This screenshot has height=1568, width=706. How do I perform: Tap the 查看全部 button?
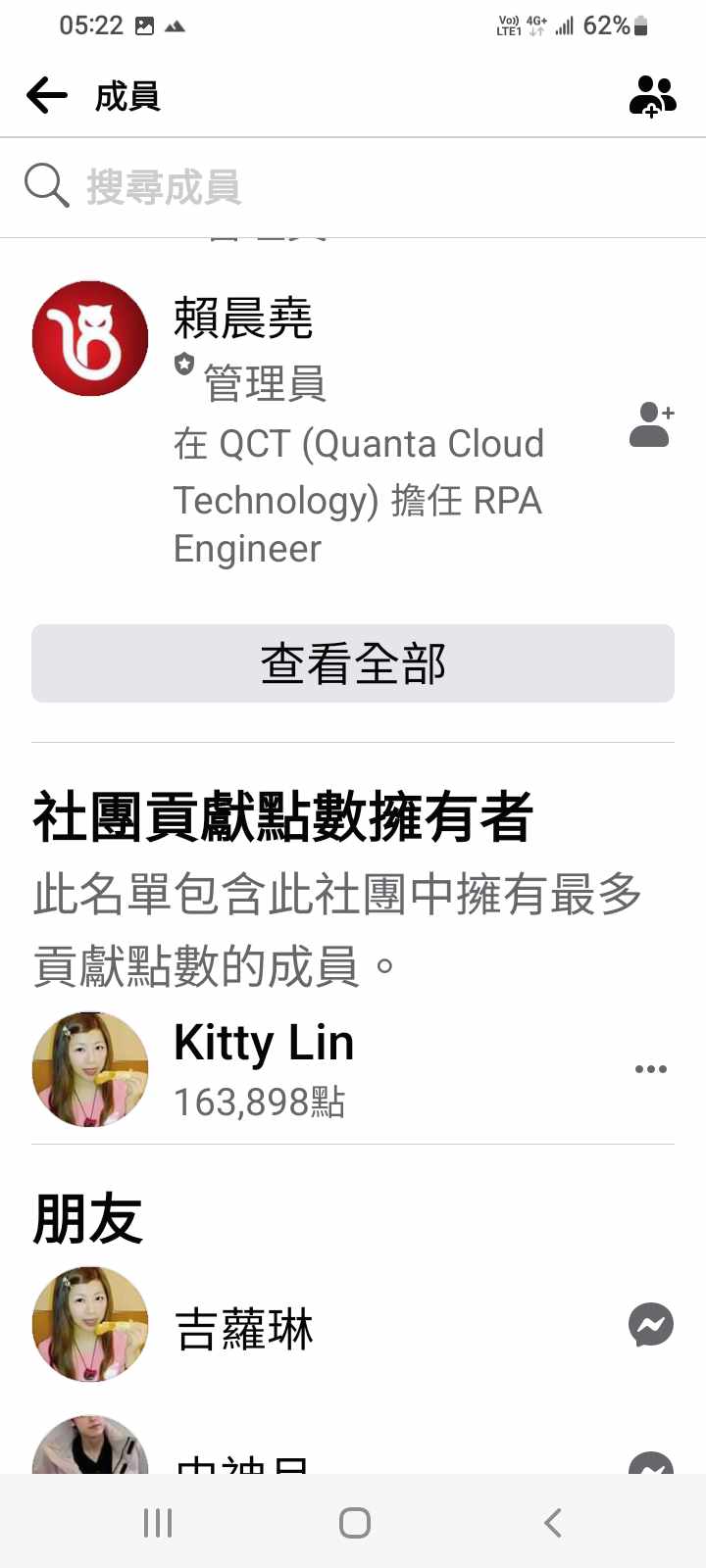click(353, 663)
